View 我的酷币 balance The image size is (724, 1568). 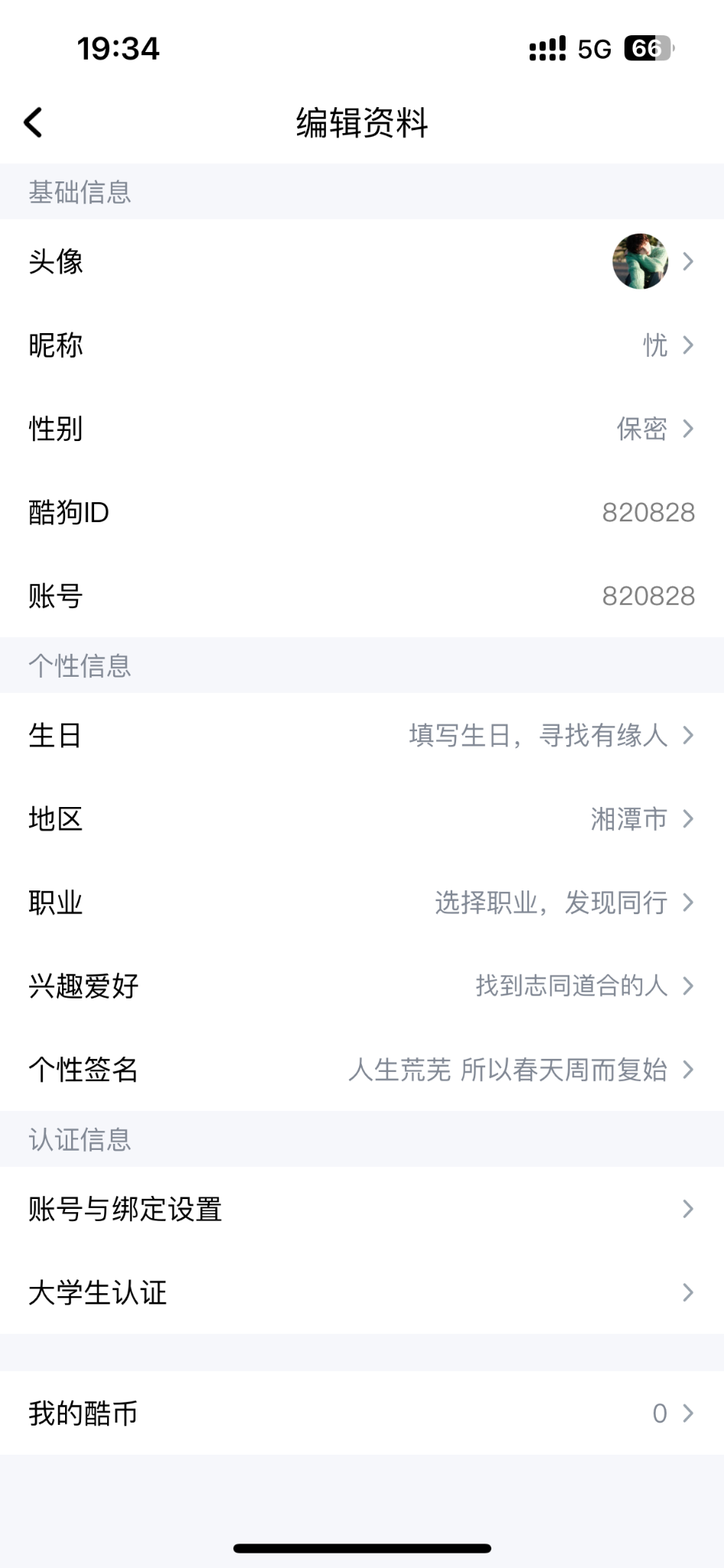click(361, 1413)
